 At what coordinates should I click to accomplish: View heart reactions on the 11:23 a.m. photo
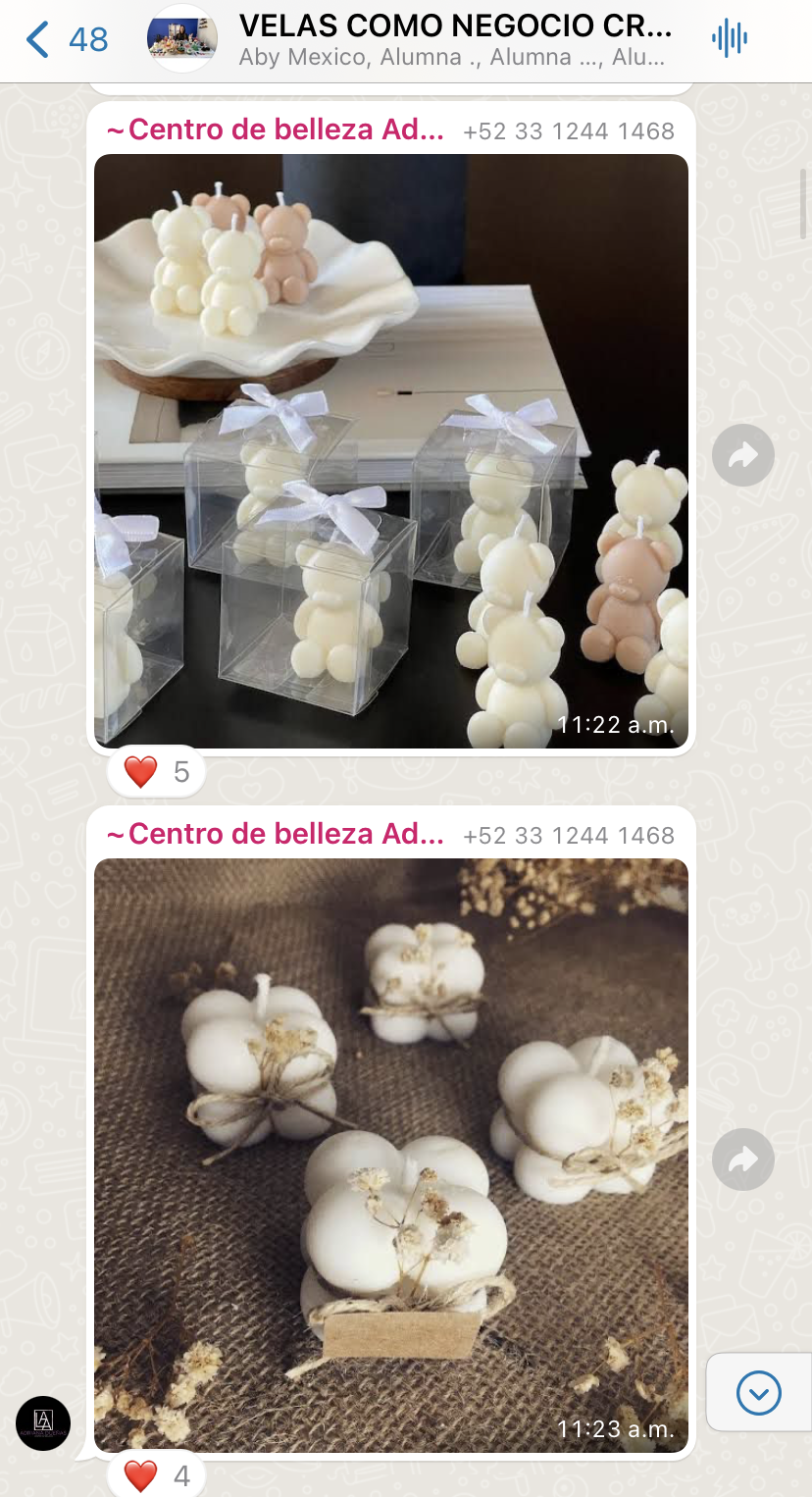157,1475
